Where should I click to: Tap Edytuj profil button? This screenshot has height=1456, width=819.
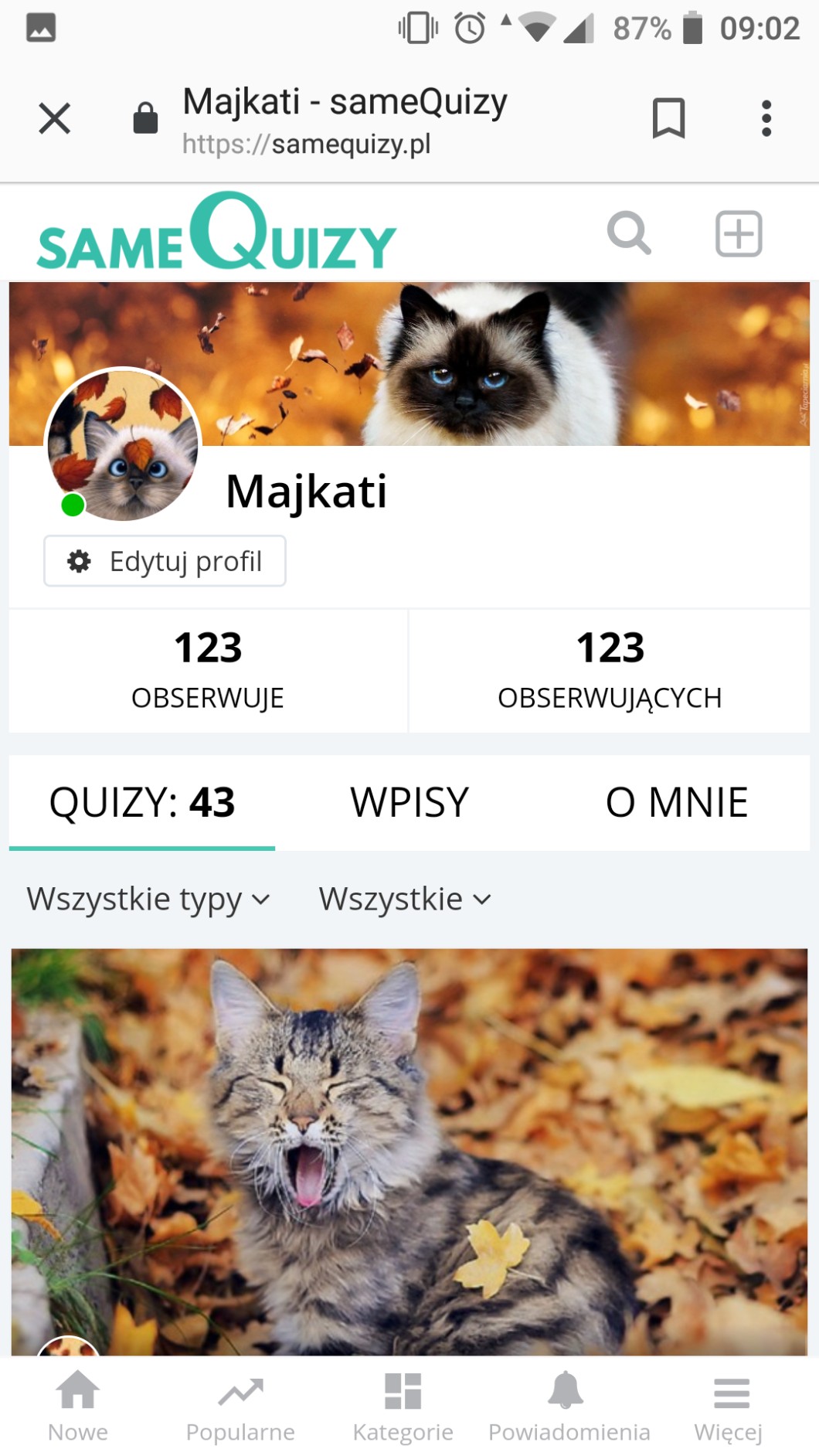pyautogui.click(x=165, y=561)
